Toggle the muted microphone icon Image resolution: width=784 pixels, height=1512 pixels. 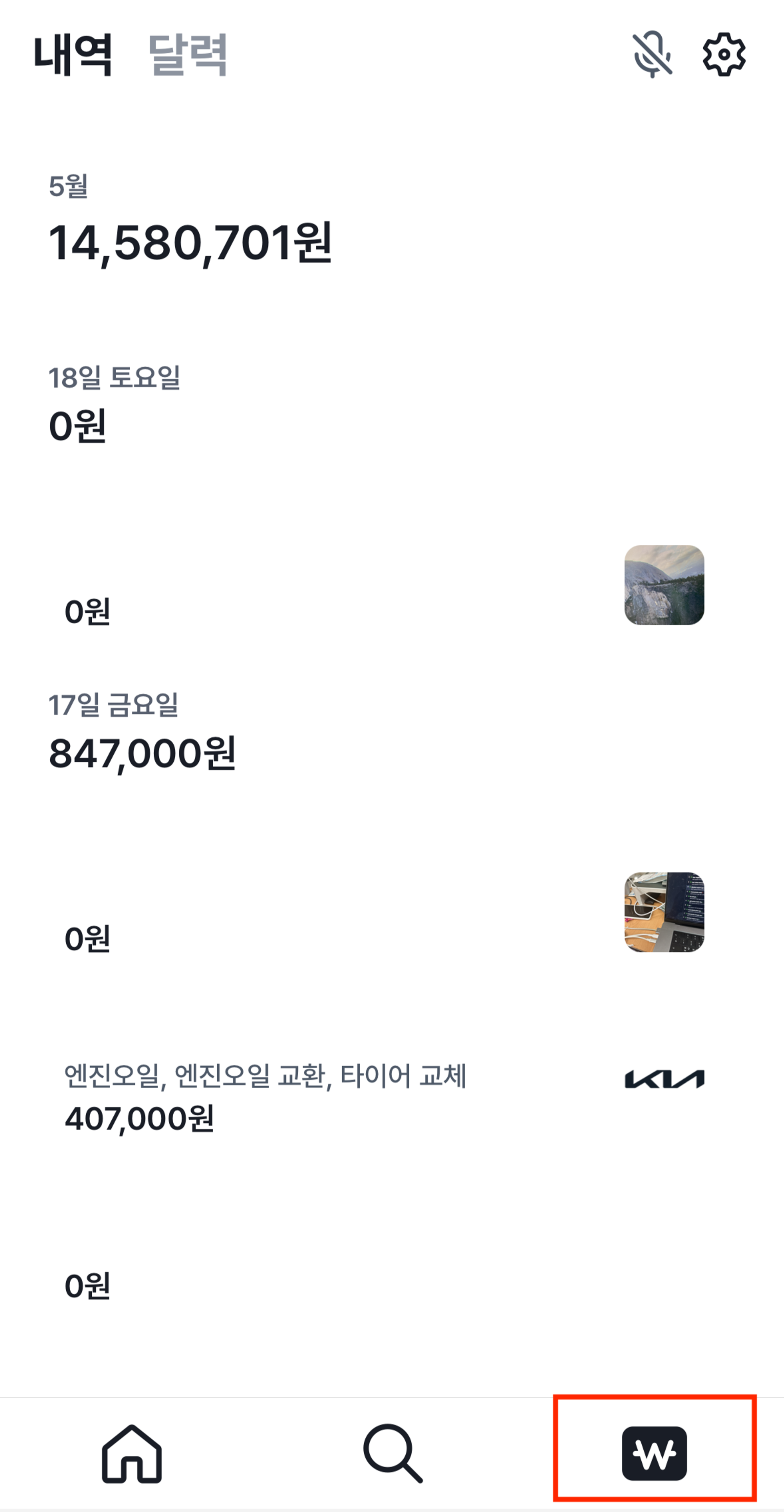[x=652, y=54]
